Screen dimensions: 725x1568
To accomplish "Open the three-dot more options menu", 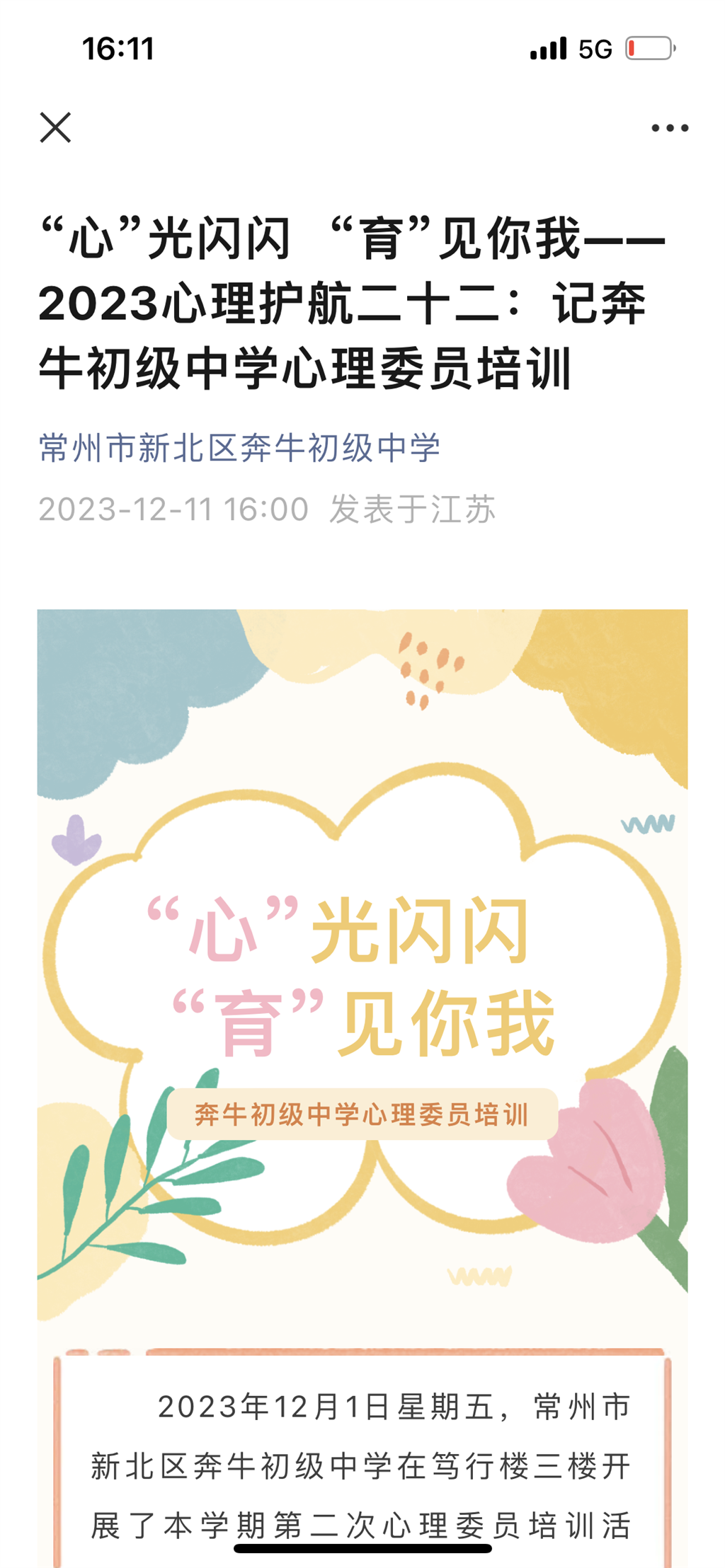I will (669, 128).
